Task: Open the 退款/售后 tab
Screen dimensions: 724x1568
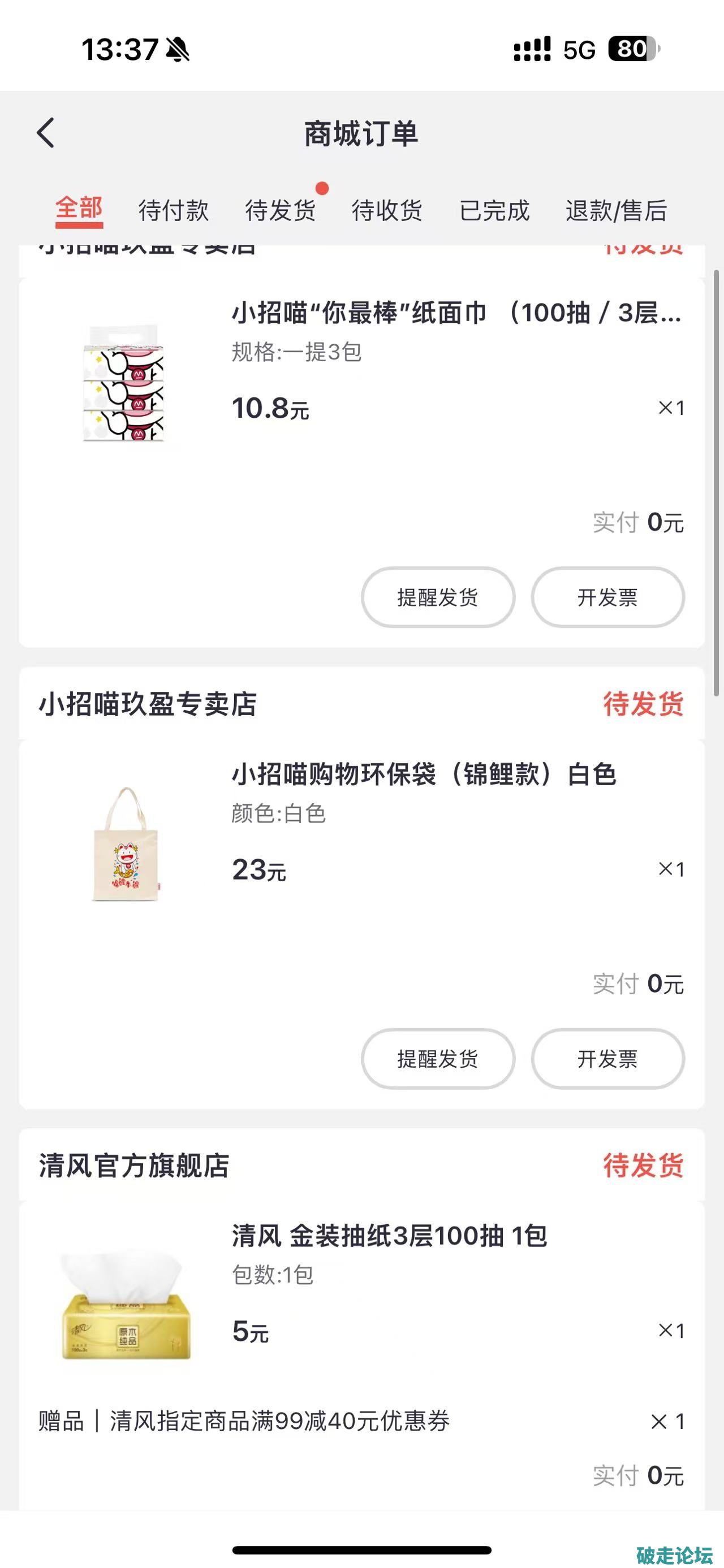Action: coord(616,211)
